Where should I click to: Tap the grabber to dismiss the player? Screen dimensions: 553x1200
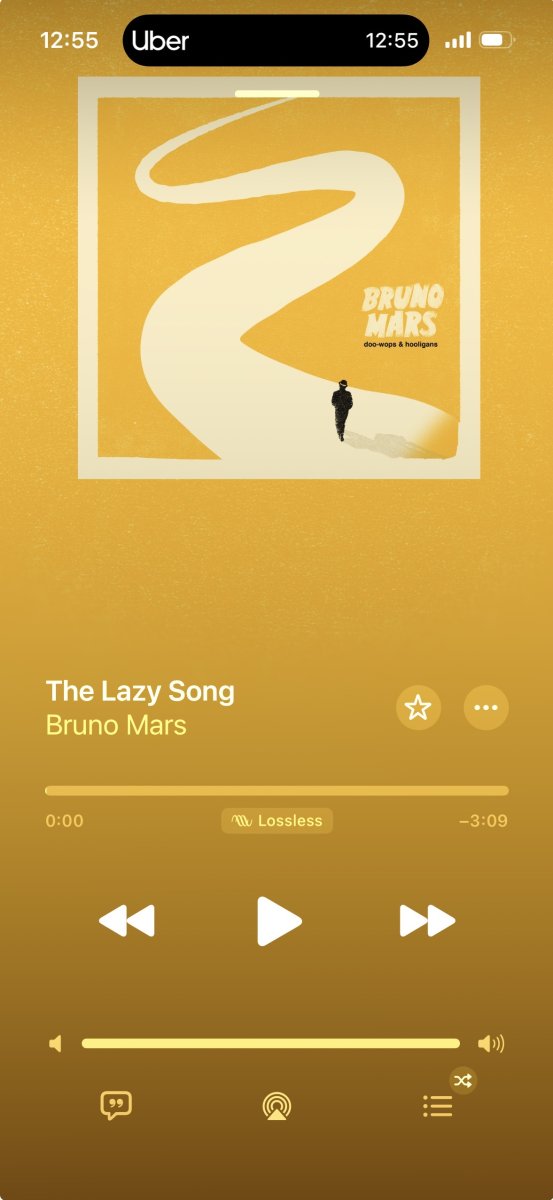(x=277, y=94)
